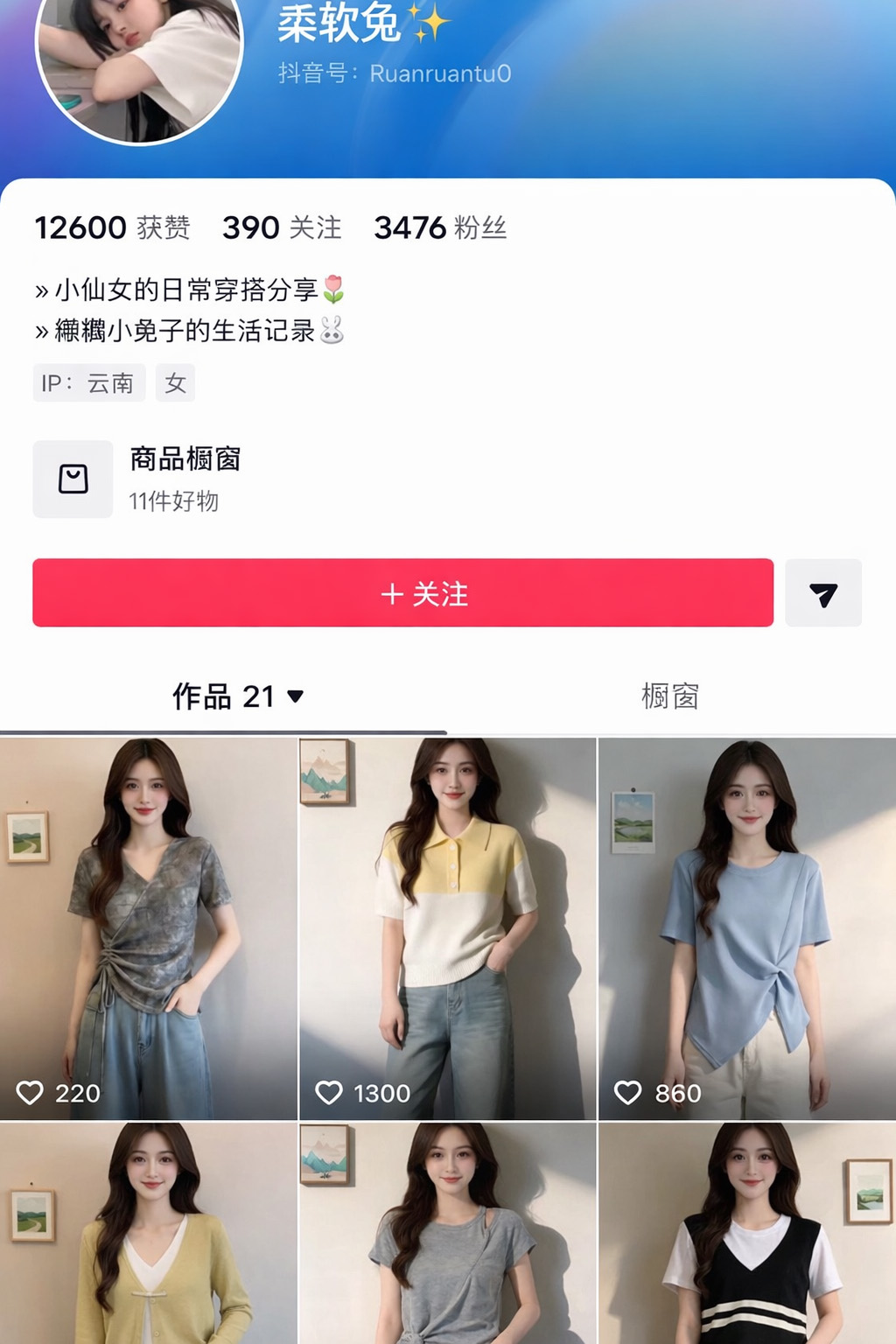Viewport: 896px width, 1344px height.
Task: Open the IP：云南 location tag
Action: point(89,382)
